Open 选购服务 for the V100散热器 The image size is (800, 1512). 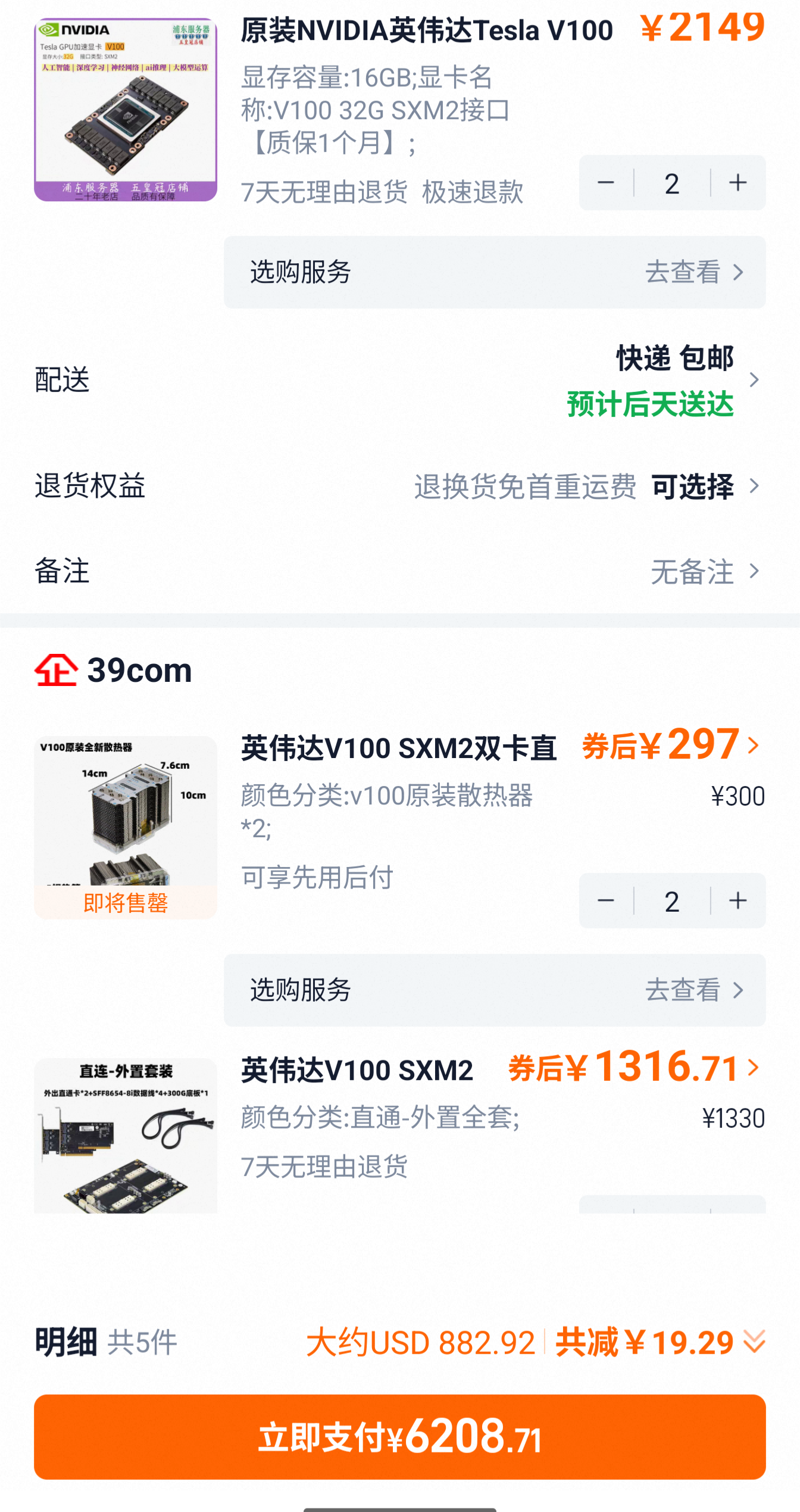494,990
